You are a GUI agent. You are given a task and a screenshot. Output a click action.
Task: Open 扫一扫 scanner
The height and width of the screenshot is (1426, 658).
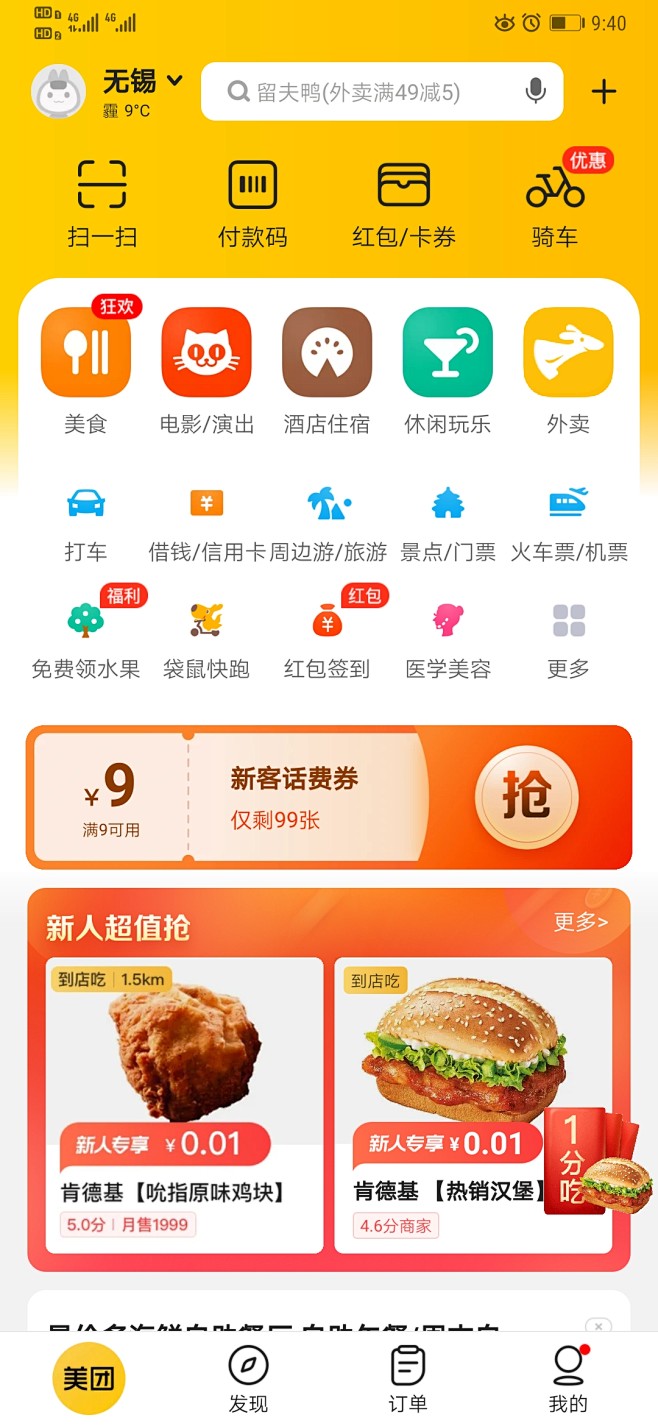click(102, 204)
